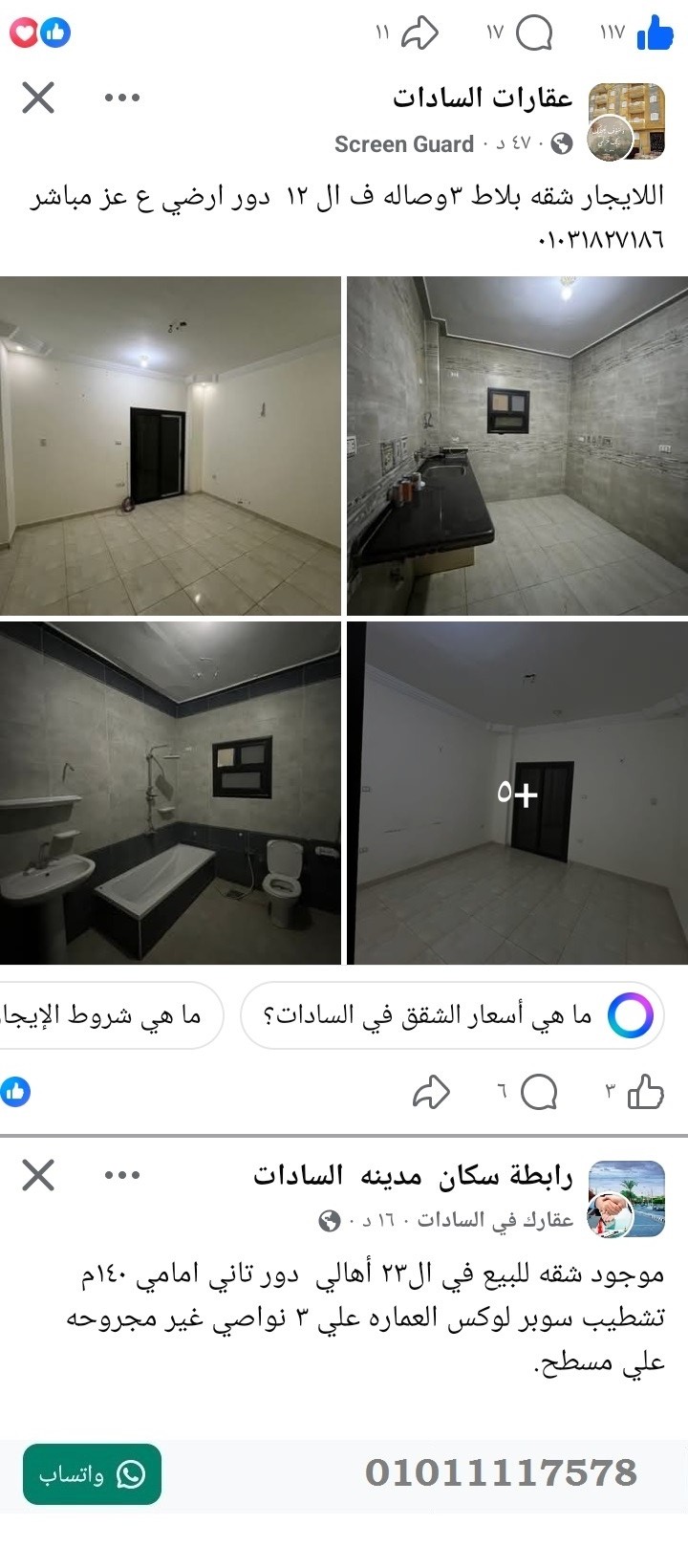The height and width of the screenshot is (1568, 688).
Task: Tap the comment icon on the second post
Action: [x=536, y=1091]
